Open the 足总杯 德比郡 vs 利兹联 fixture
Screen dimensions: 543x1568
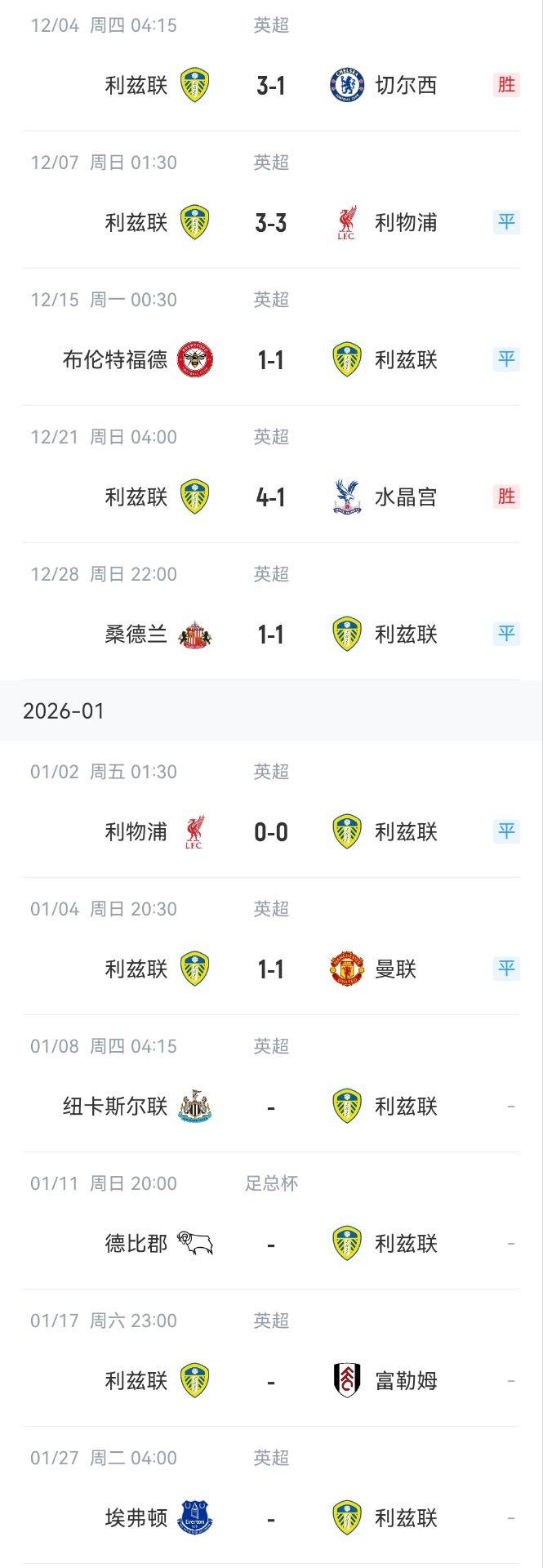[270, 1243]
